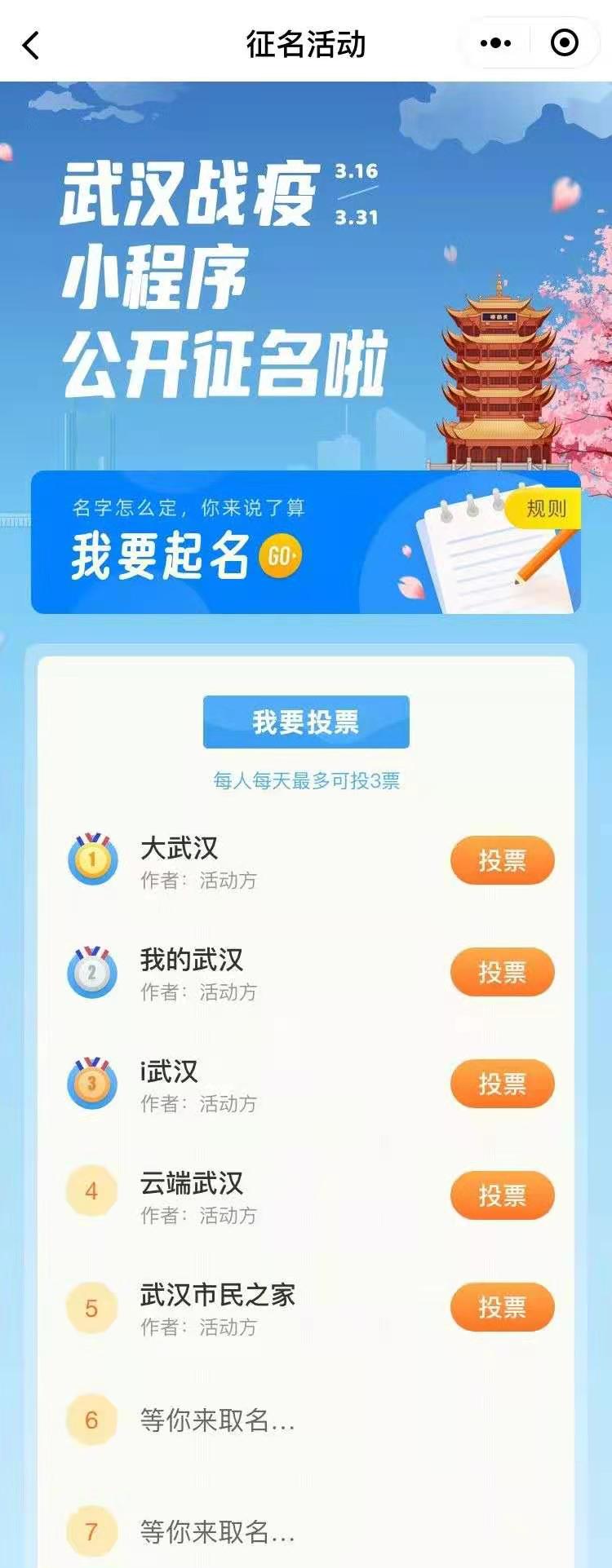Go back using the top-left arrow

pos(31,45)
